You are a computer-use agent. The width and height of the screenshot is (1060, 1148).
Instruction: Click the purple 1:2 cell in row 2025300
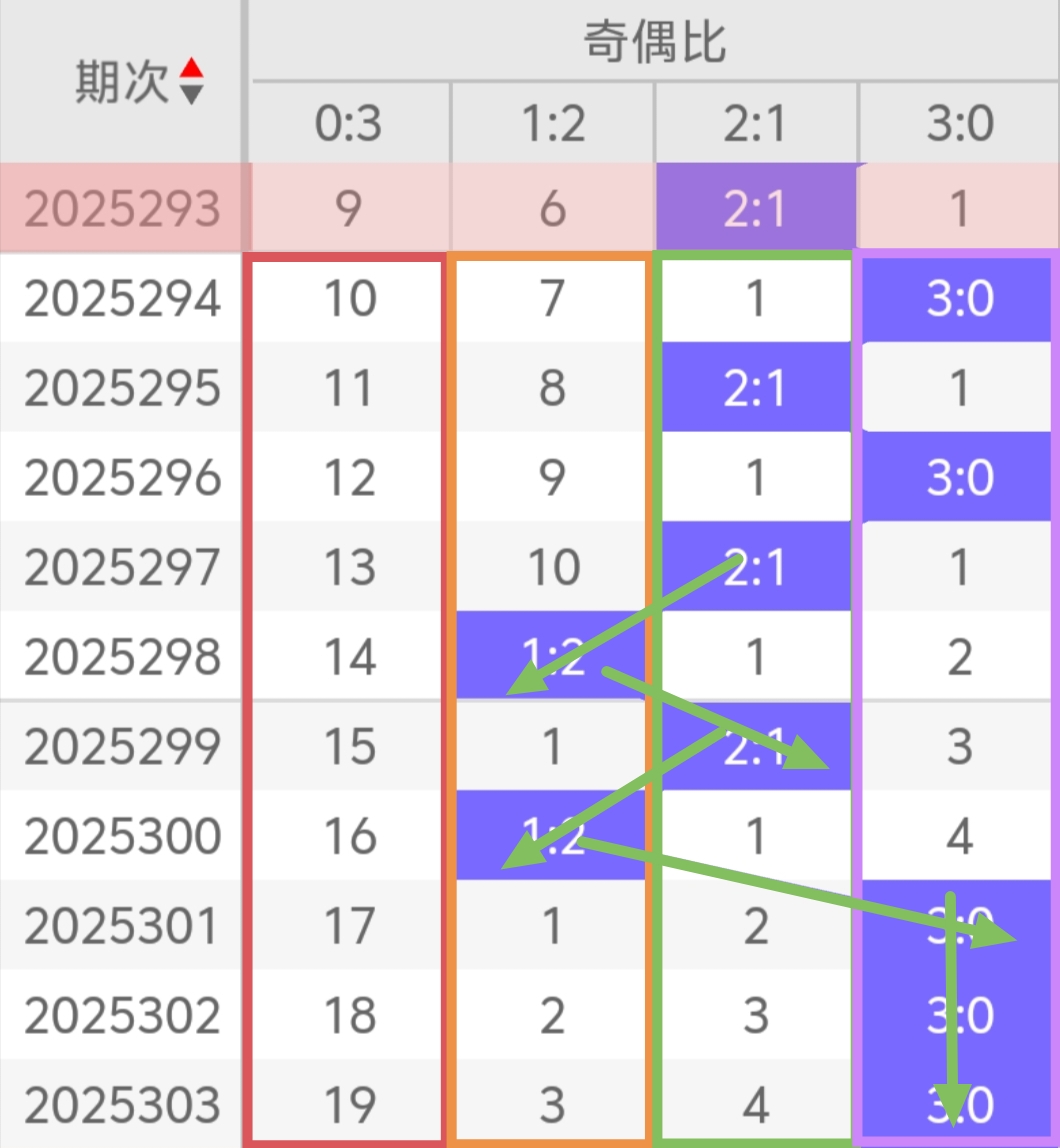pyautogui.click(x=551, y=835)
